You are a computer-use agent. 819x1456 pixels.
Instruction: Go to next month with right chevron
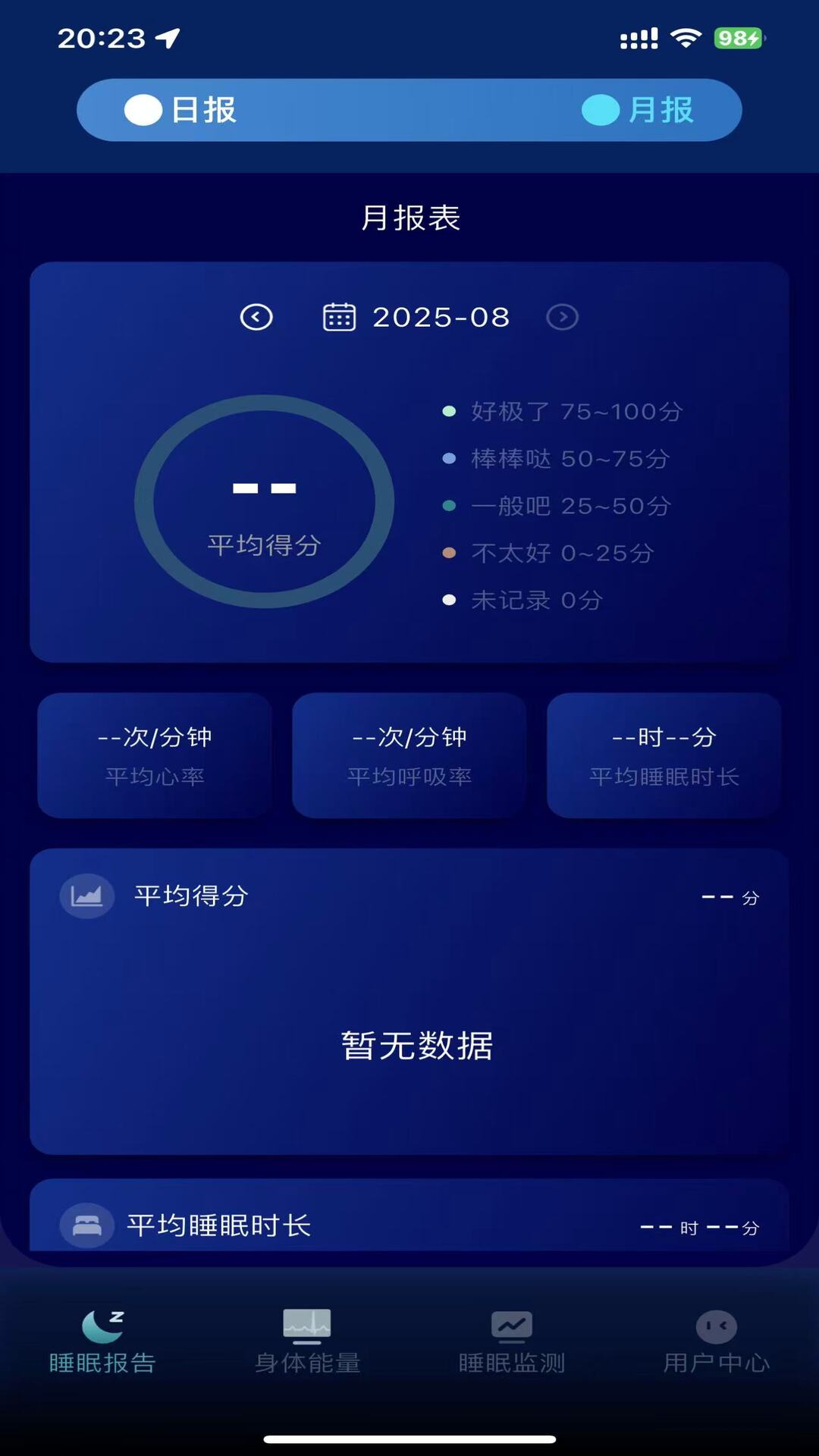(562, 317)
